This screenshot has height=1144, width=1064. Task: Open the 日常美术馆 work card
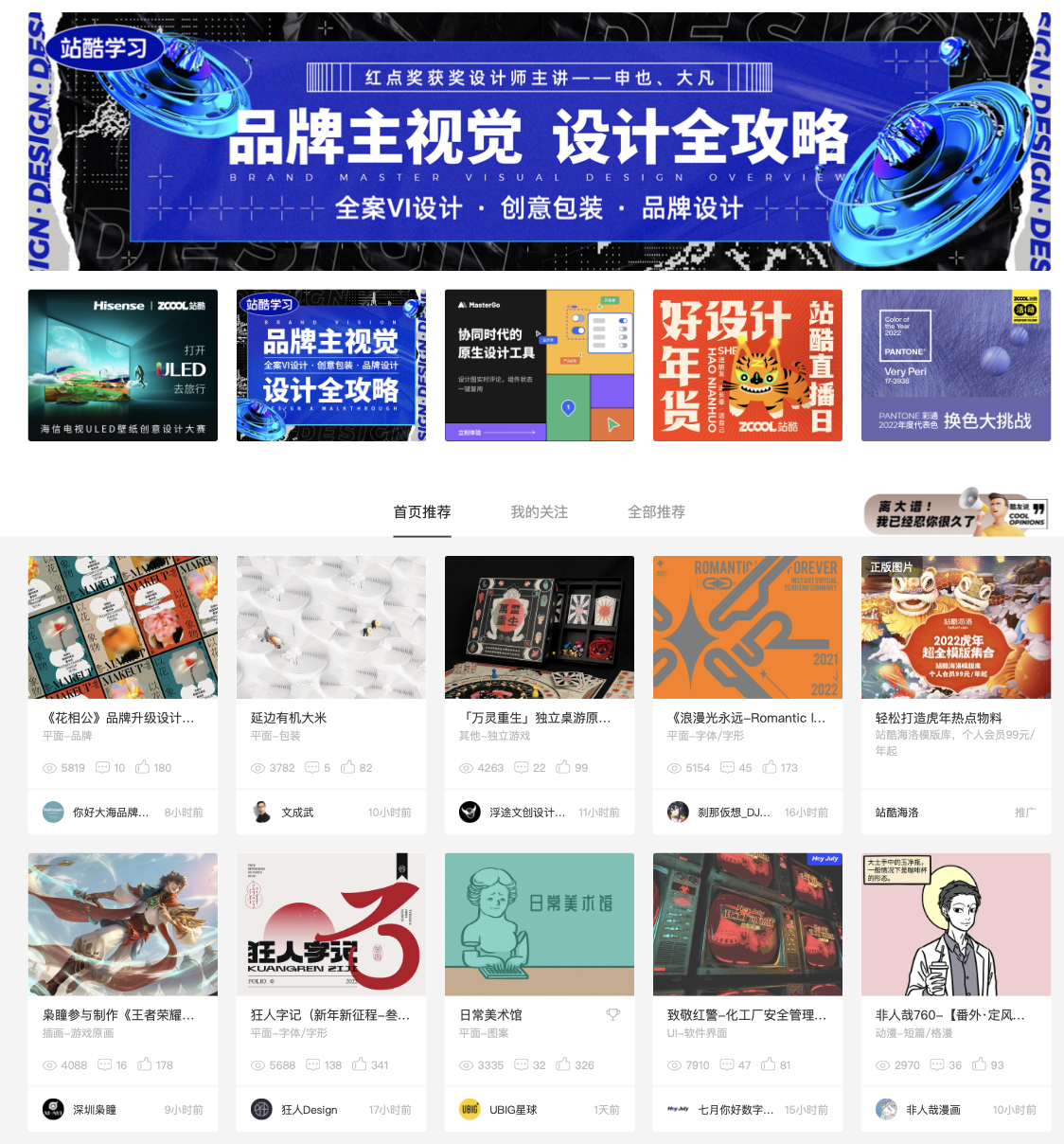point(539,924)
